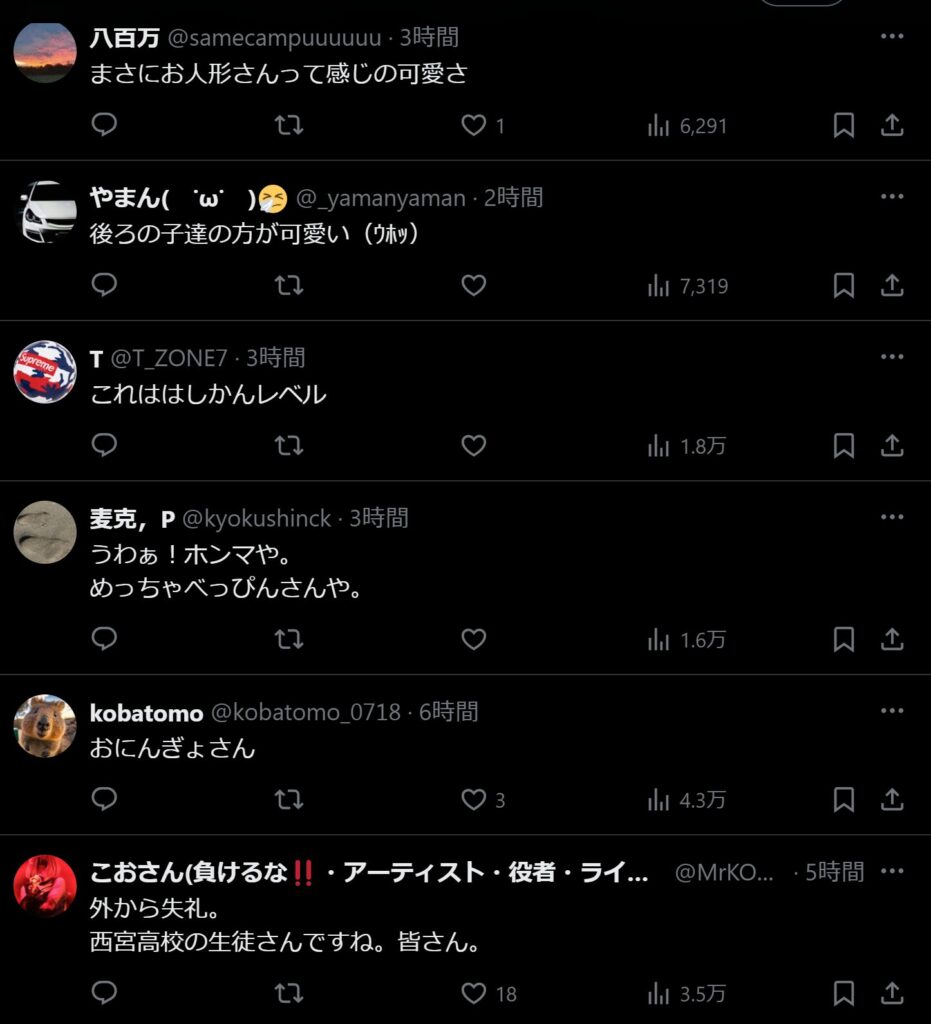This screenshot has height=1024, width=931.
Task: Repost こおさん's 西宮高校 reply
Action: [x=289, y=994]
